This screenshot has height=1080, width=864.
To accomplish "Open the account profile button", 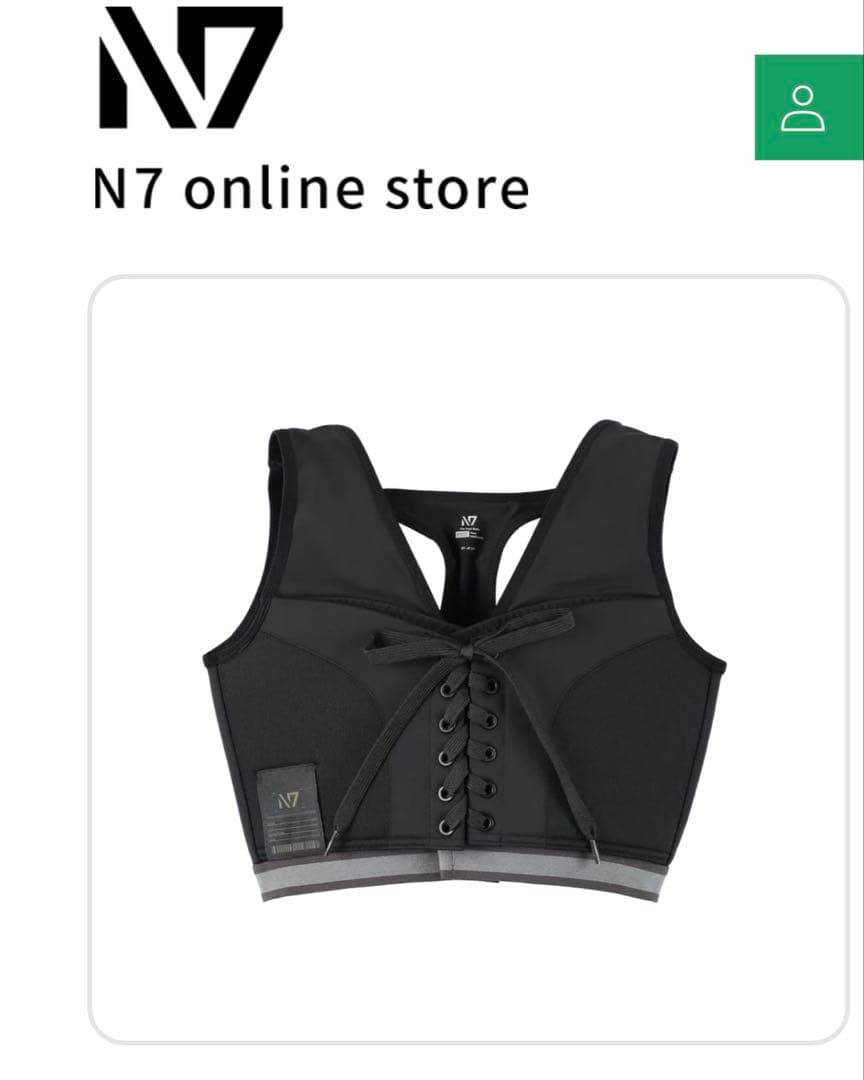I will click(x=806, y=108).
